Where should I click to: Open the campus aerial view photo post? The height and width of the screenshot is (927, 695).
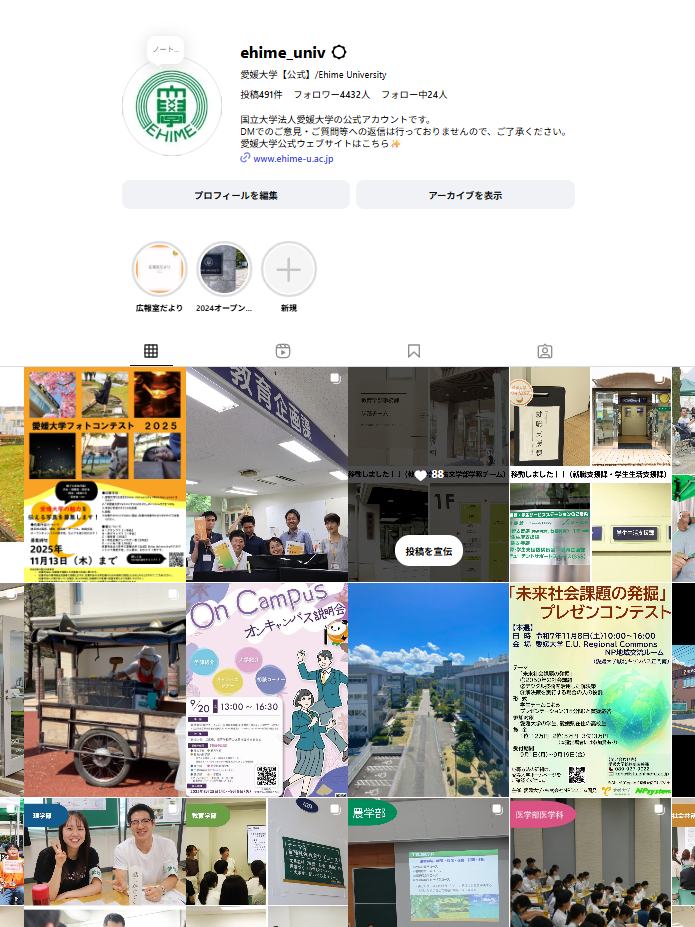pos(428,690)
